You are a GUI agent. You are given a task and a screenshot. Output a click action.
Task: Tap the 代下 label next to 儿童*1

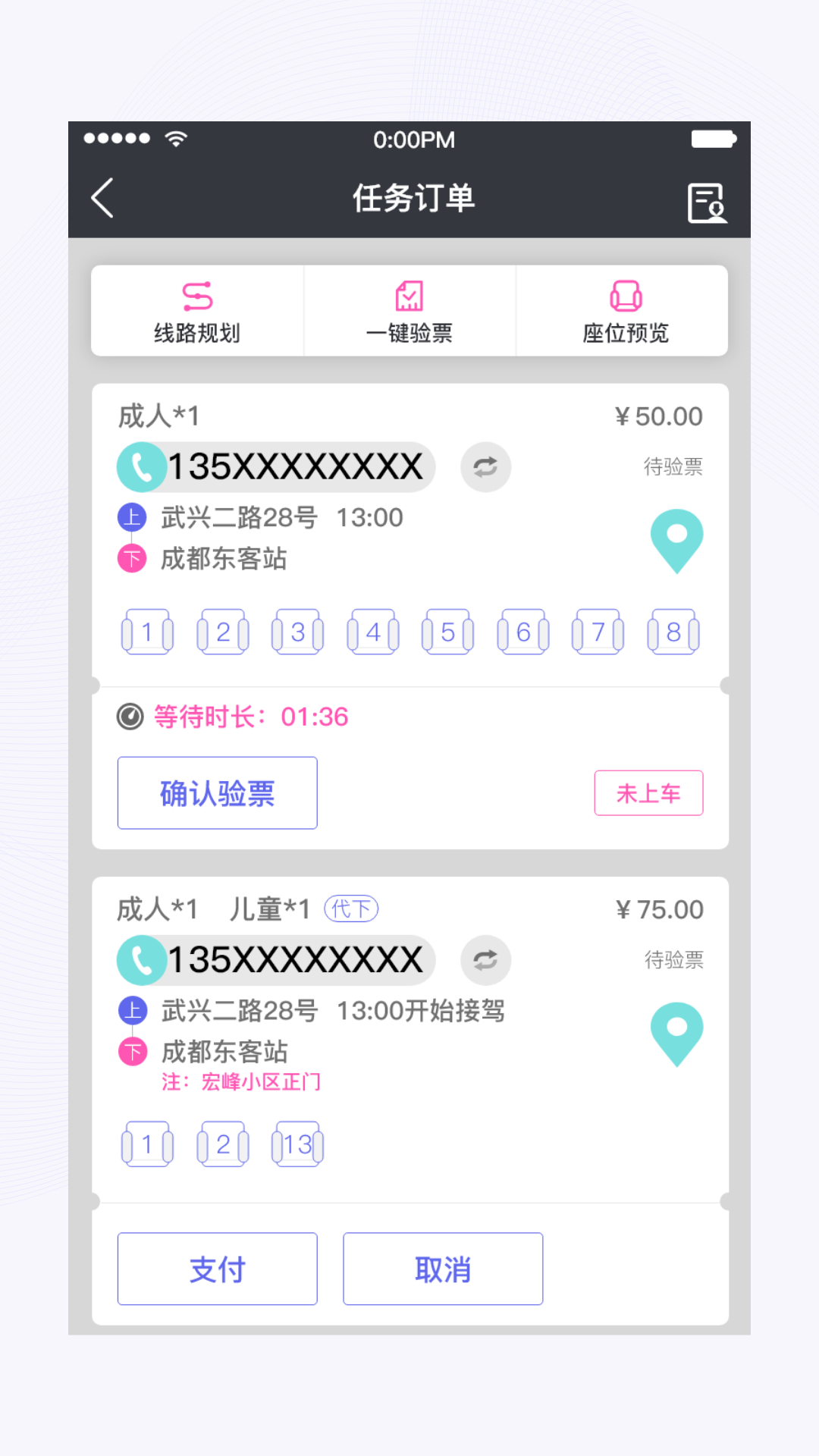point(351,908)
